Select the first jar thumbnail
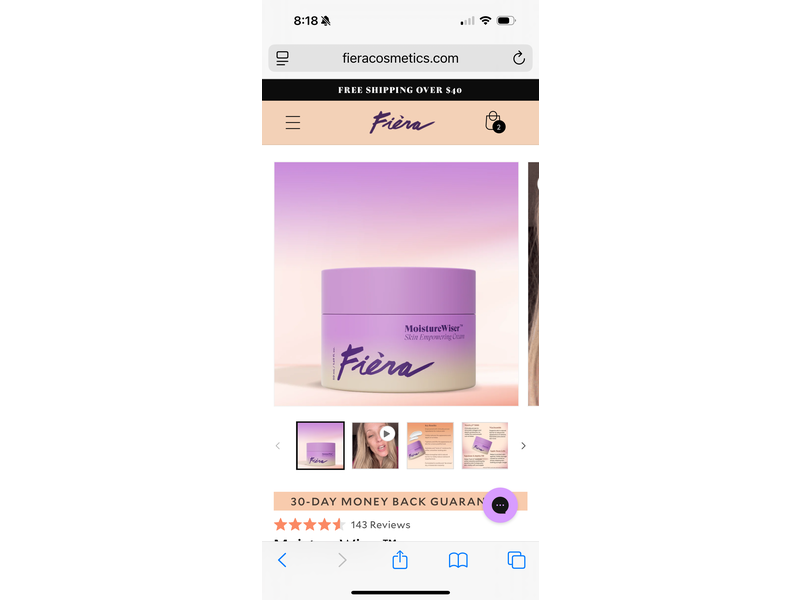The width and height of the screenshot is (800, 600). click(320, 445)
